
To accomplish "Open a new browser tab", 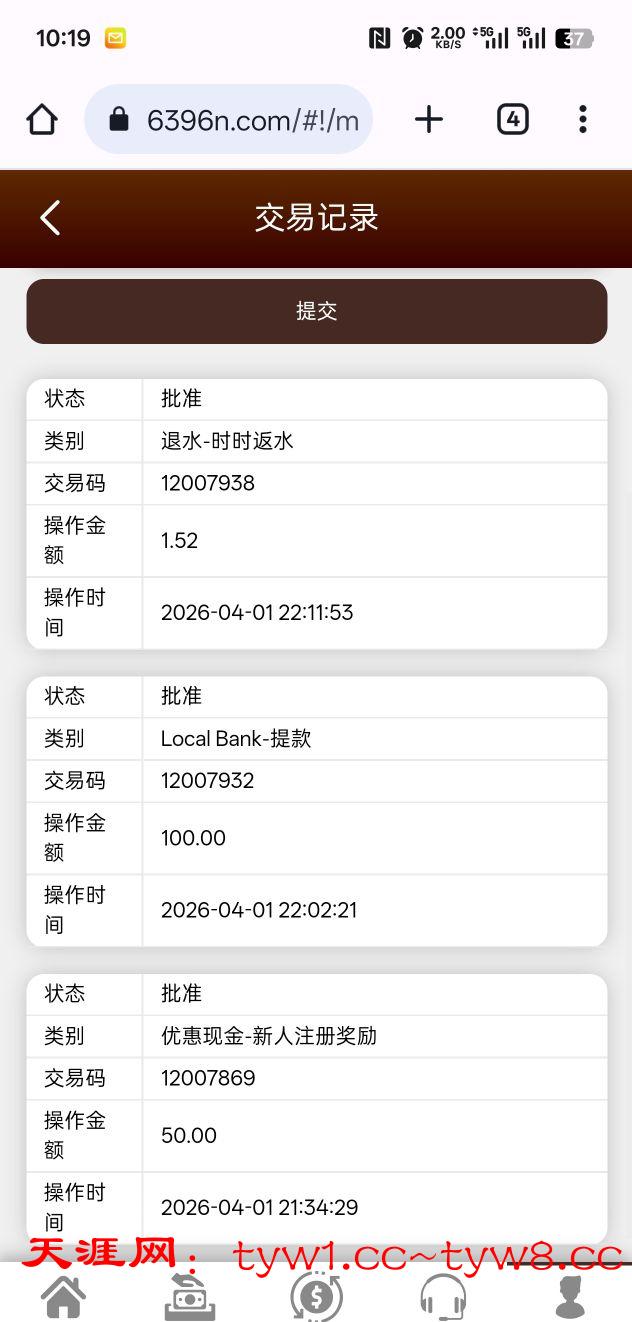I will pyautogui.click(x=428, y=120).
